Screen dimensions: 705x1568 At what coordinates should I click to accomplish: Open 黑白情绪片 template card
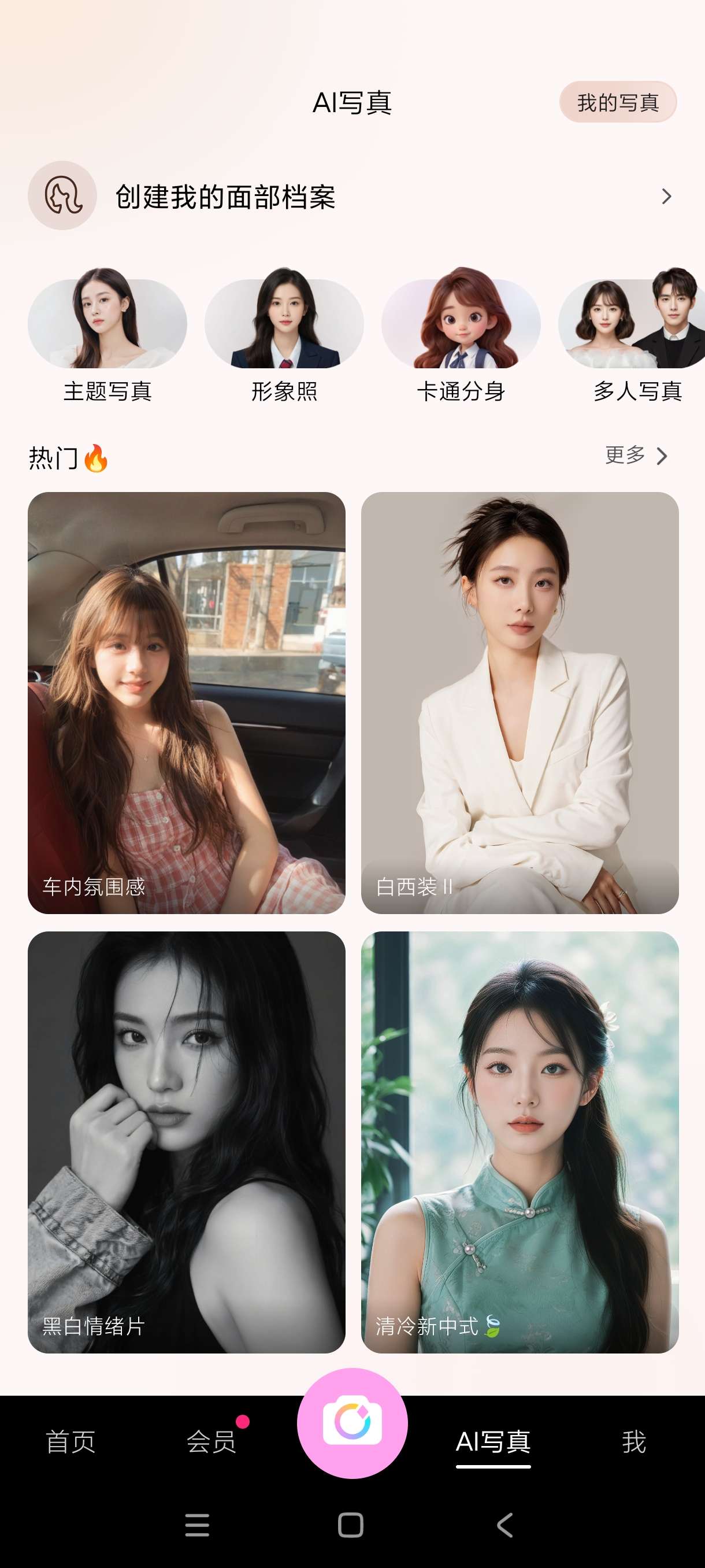click(186, 1142)
